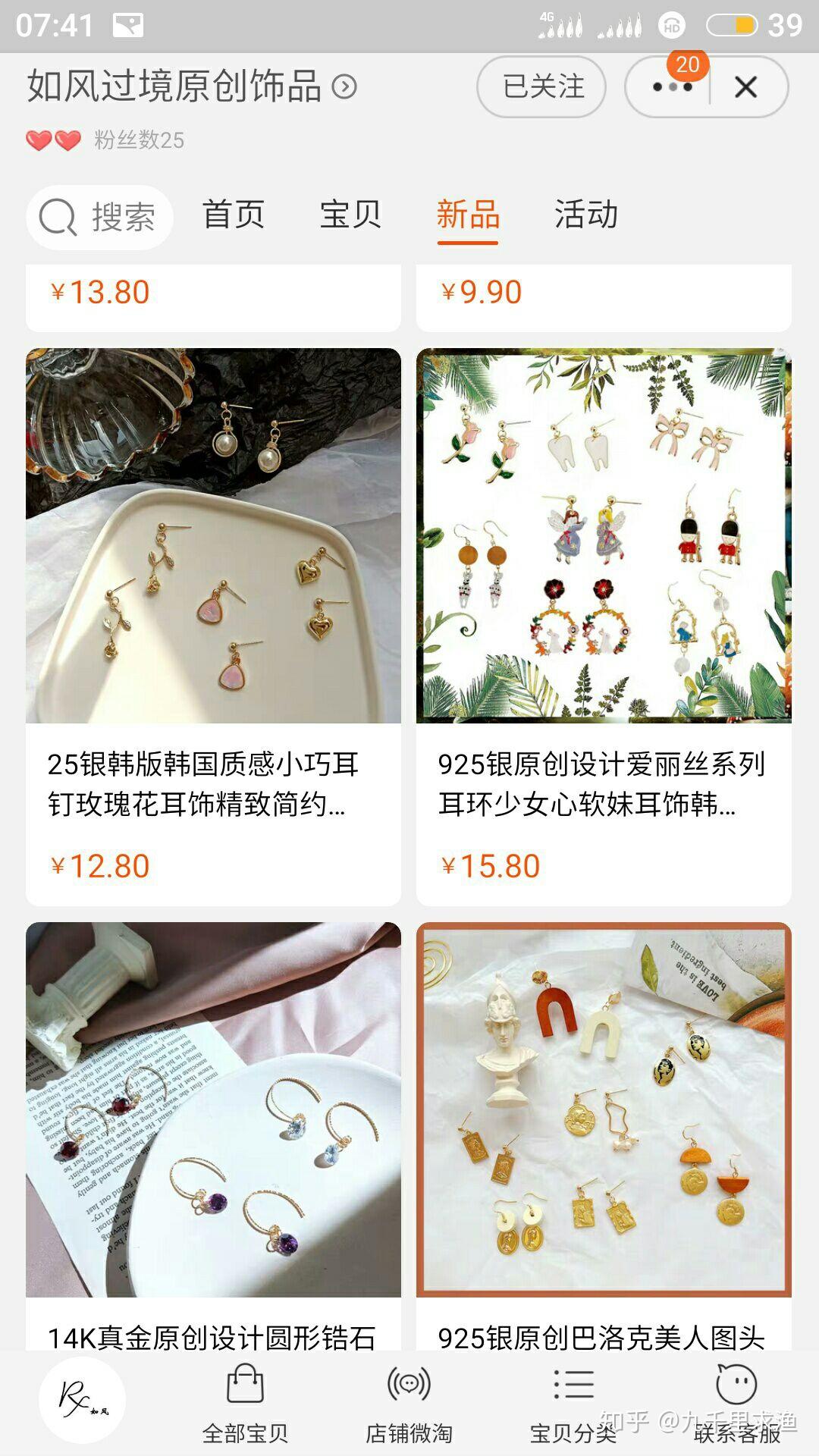Open 店铺微淘 in bottom bar
Image resolution: width=819 pixels, height=1456 pixels.
tap(409, 1403)
